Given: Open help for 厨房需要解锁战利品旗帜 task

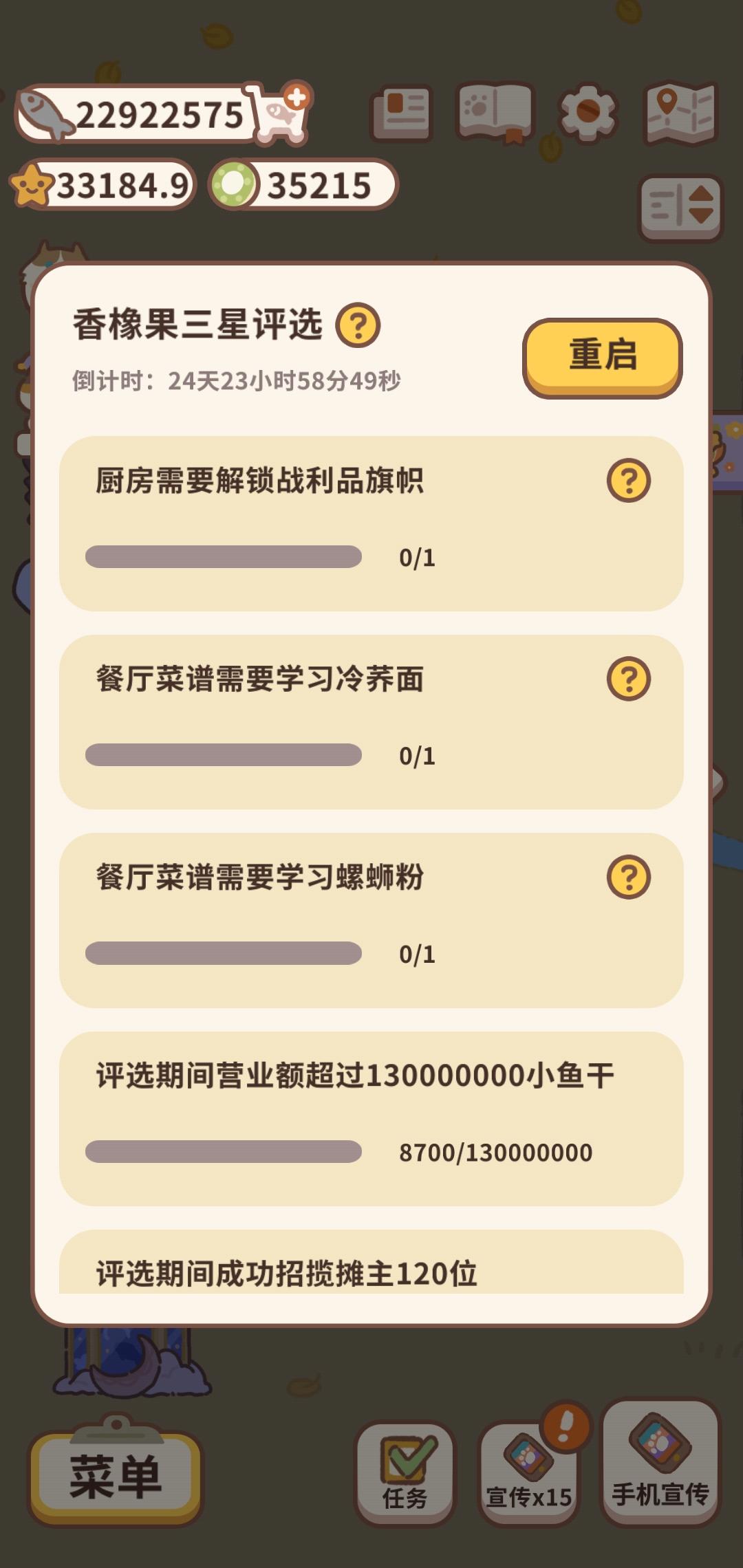Looking at the screenshot, I should point(627,481).
